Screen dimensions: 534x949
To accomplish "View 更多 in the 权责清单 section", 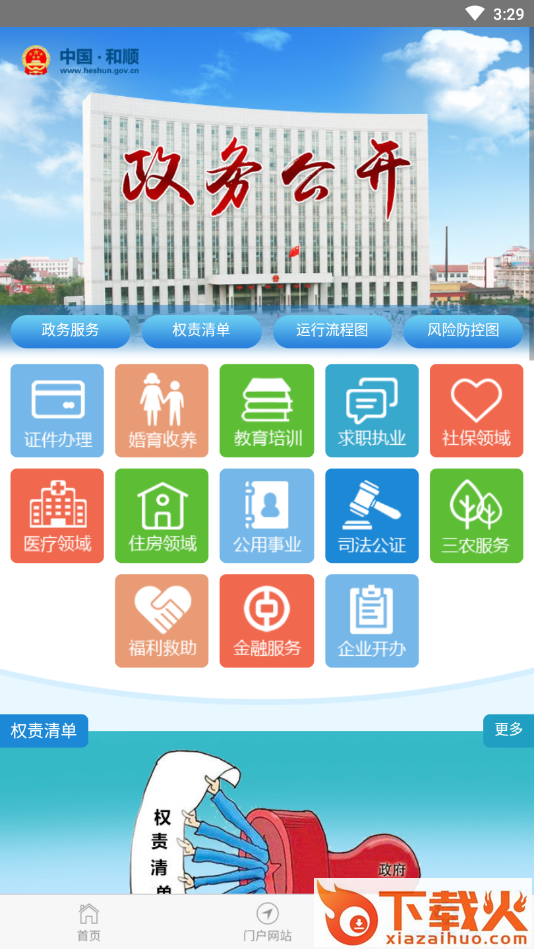I will [x=509, y=731].
